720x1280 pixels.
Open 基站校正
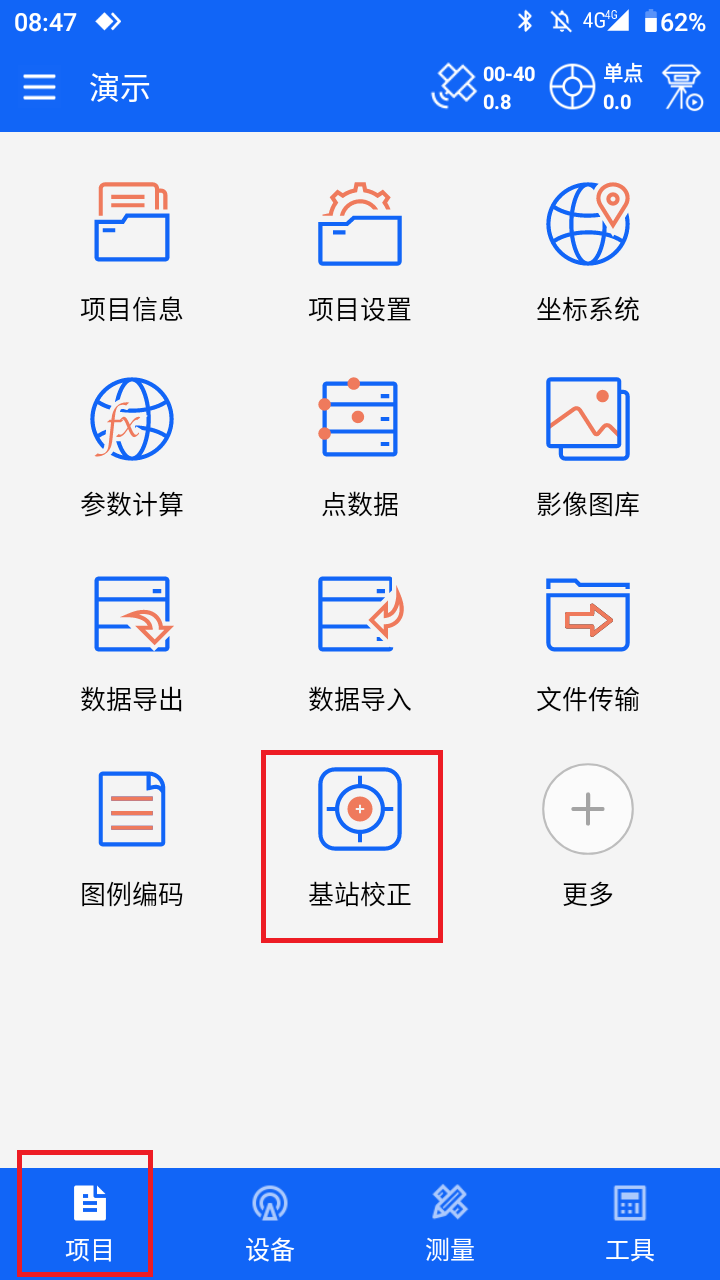click(x=360, y=835)
